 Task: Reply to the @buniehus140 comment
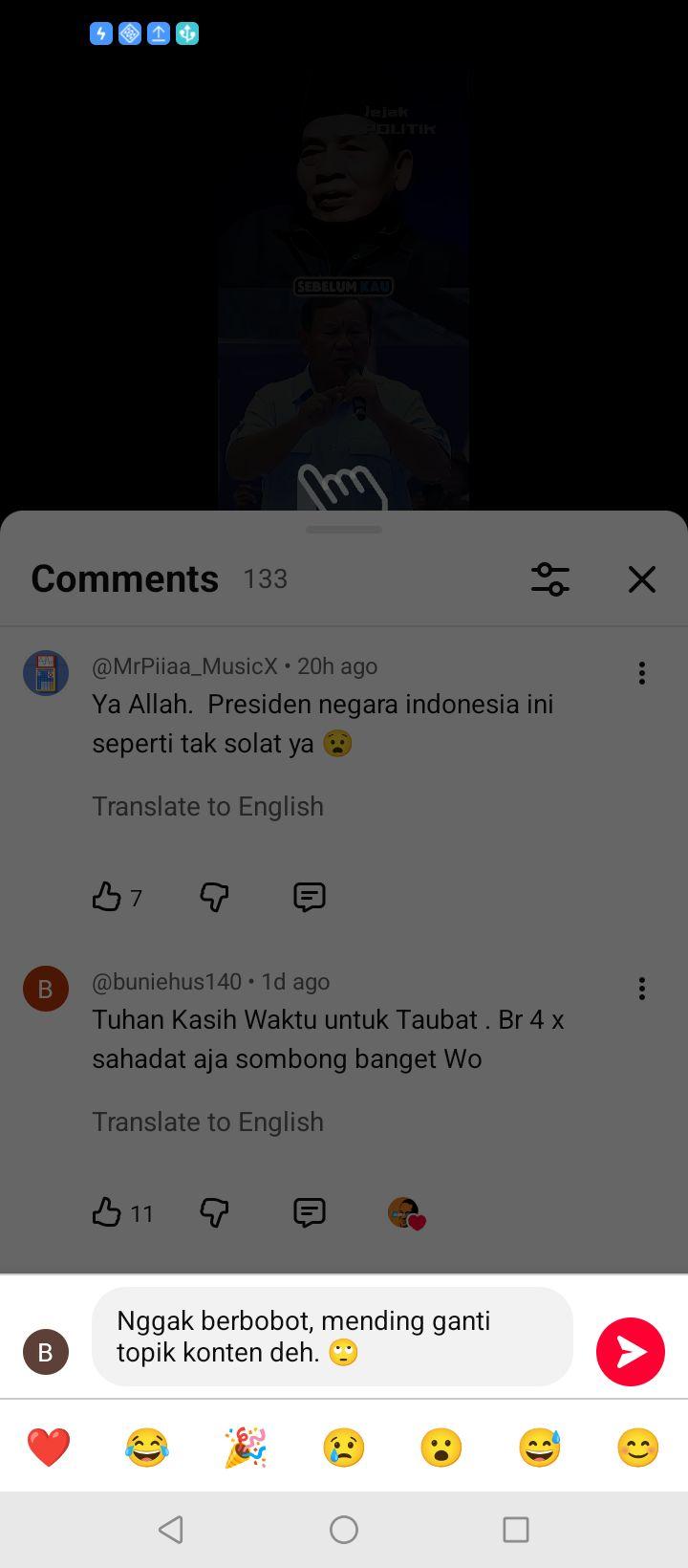click(x=310, y=1212)
